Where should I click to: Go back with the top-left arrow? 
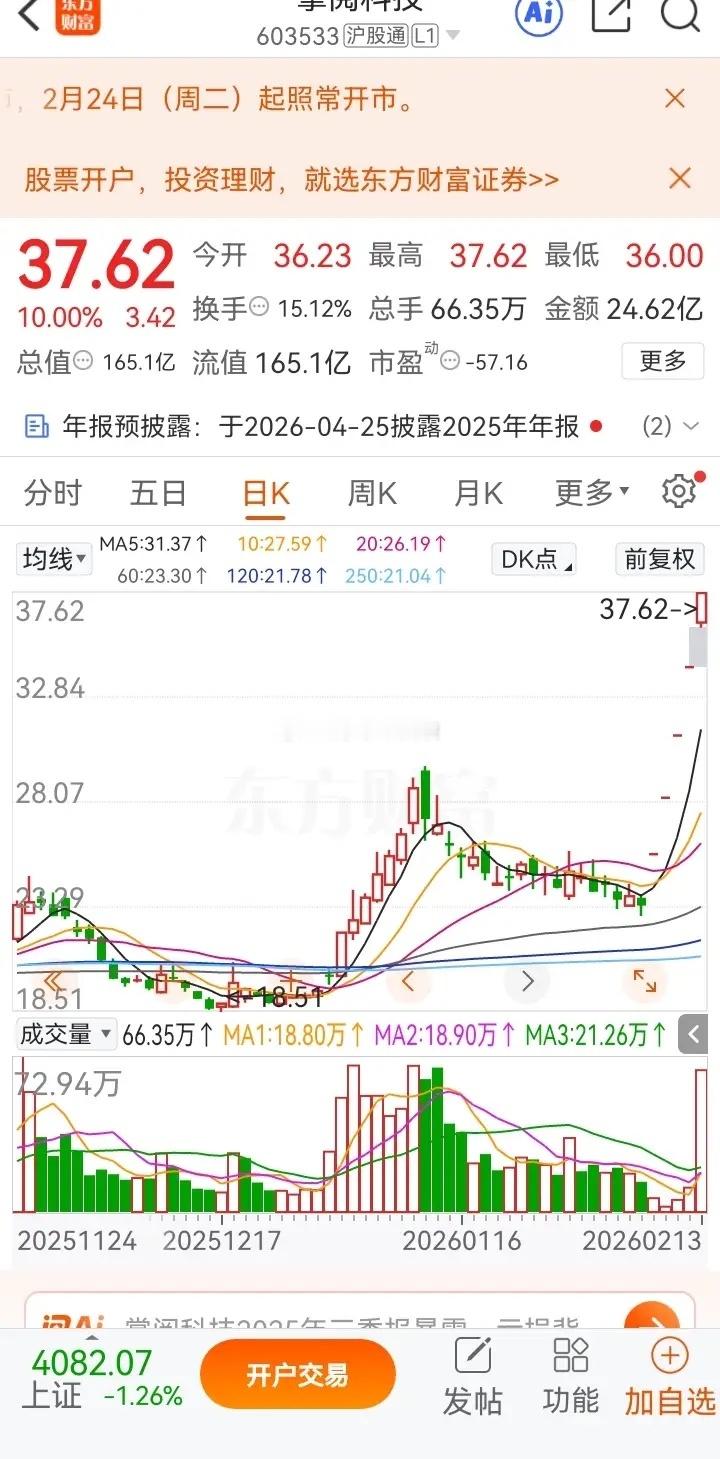tap(28, 14)
